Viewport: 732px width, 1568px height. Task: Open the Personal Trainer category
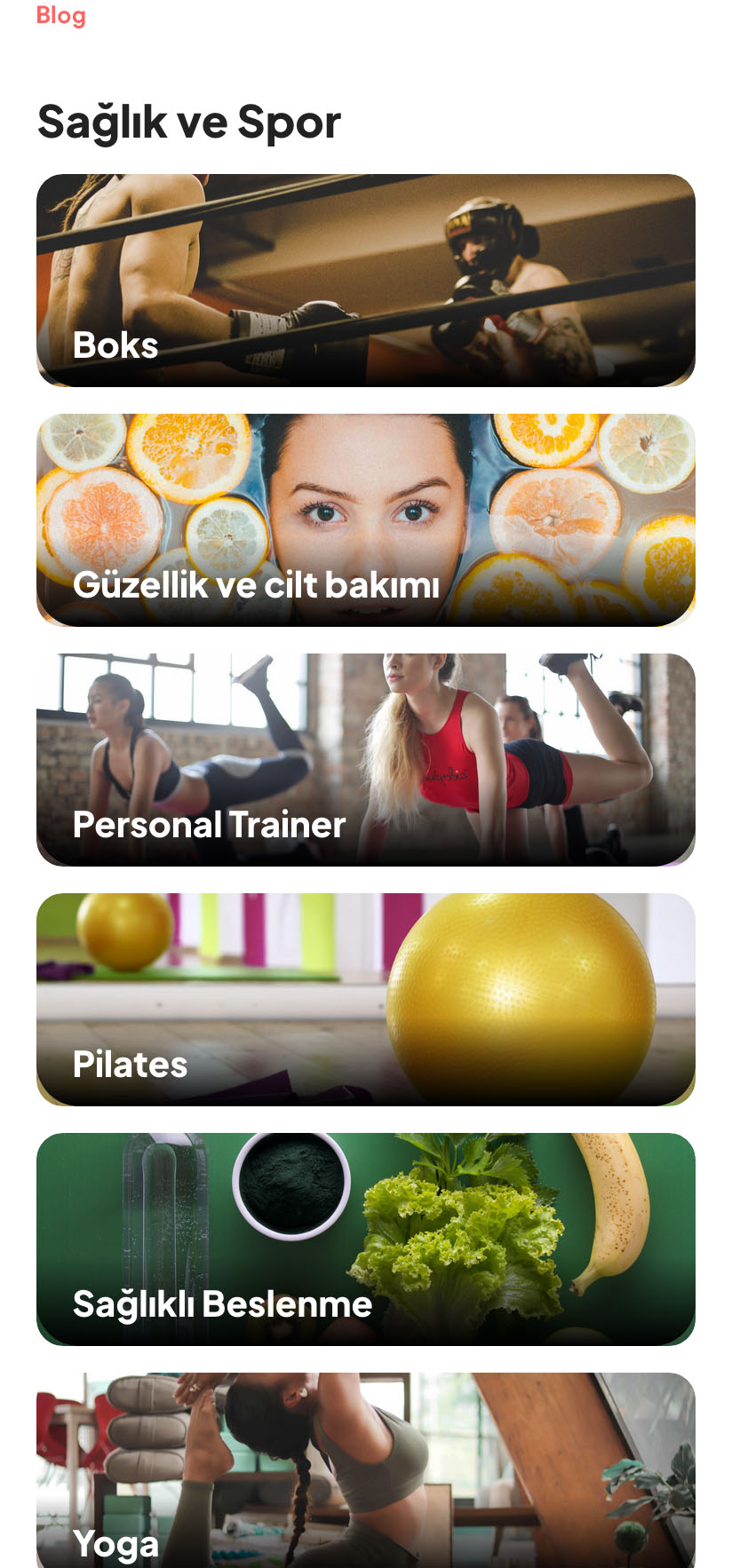pyautogui.click(x=365, y=760)
